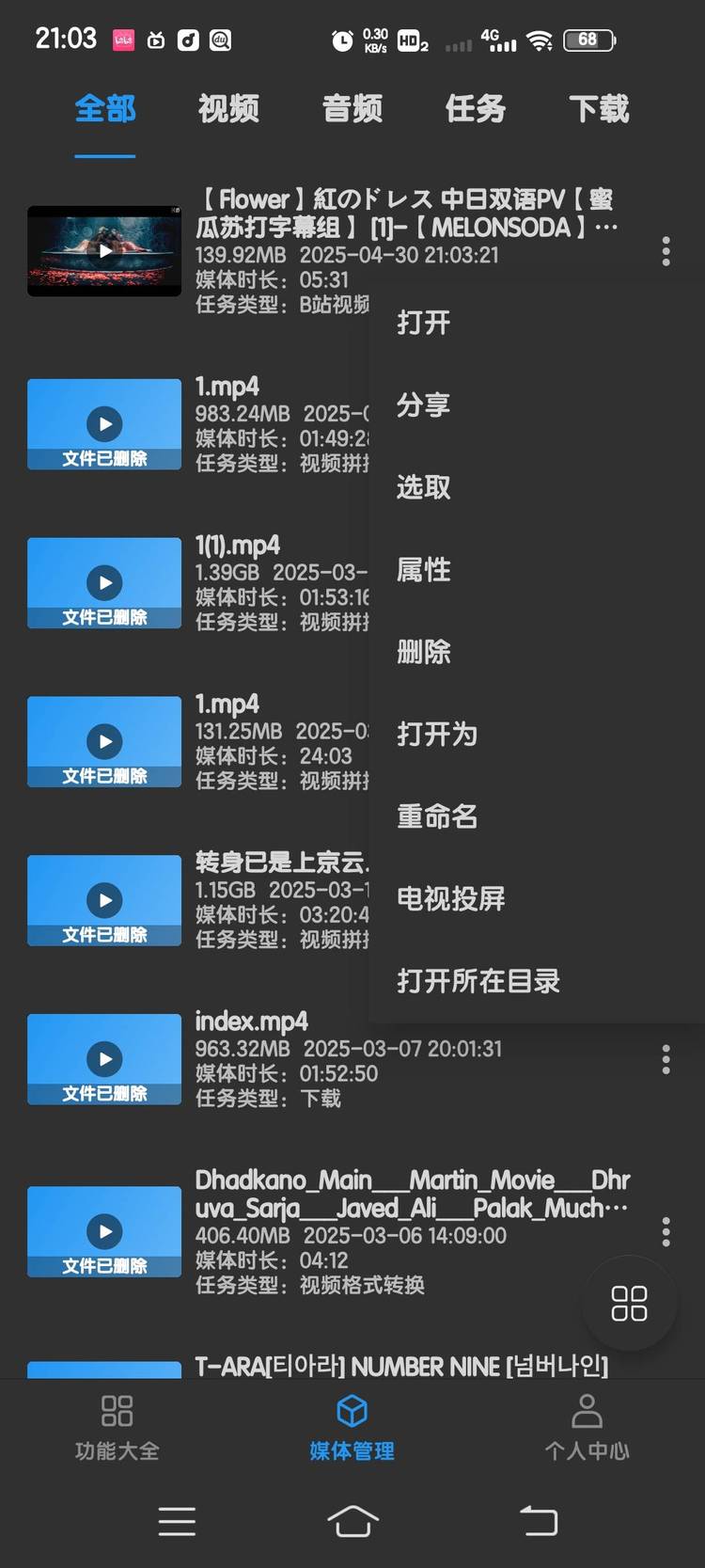Select 打开为 menu option
Viewport: 705px width, 1568px height.
point(437,734)
